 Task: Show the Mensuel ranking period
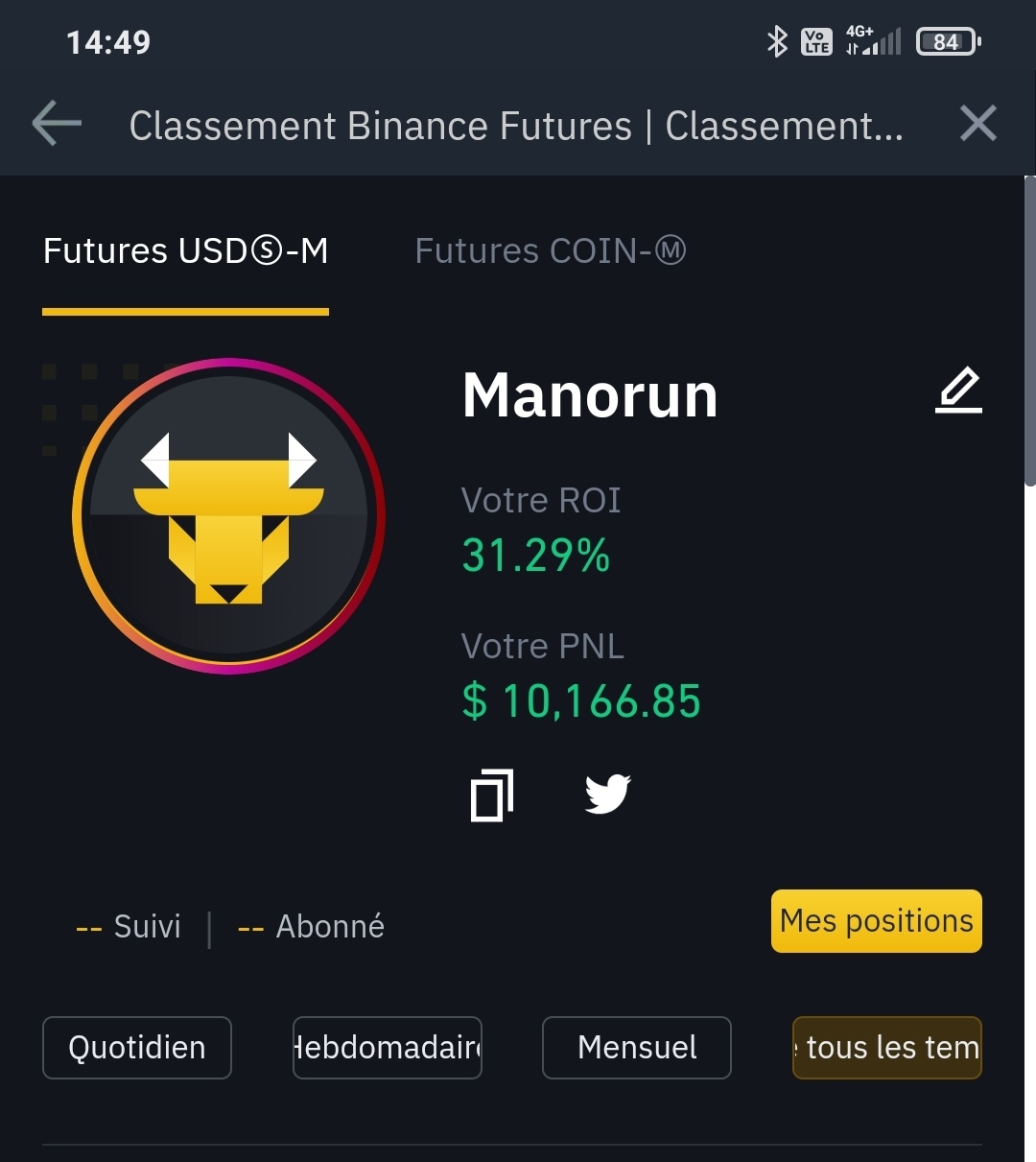637,1048
